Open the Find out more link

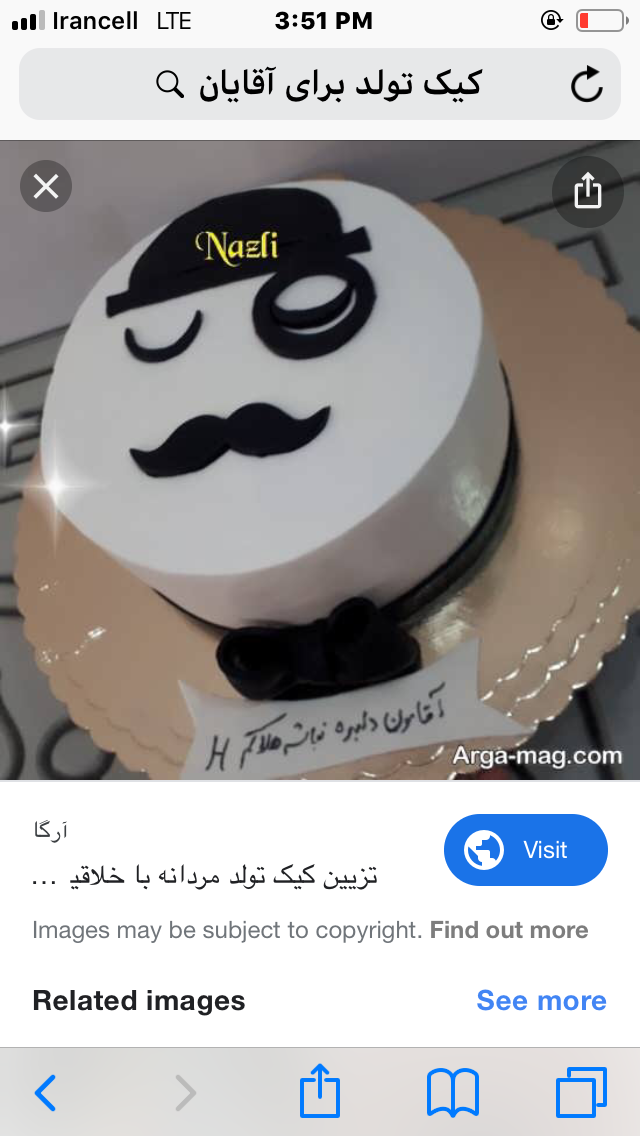coord(509,930)
